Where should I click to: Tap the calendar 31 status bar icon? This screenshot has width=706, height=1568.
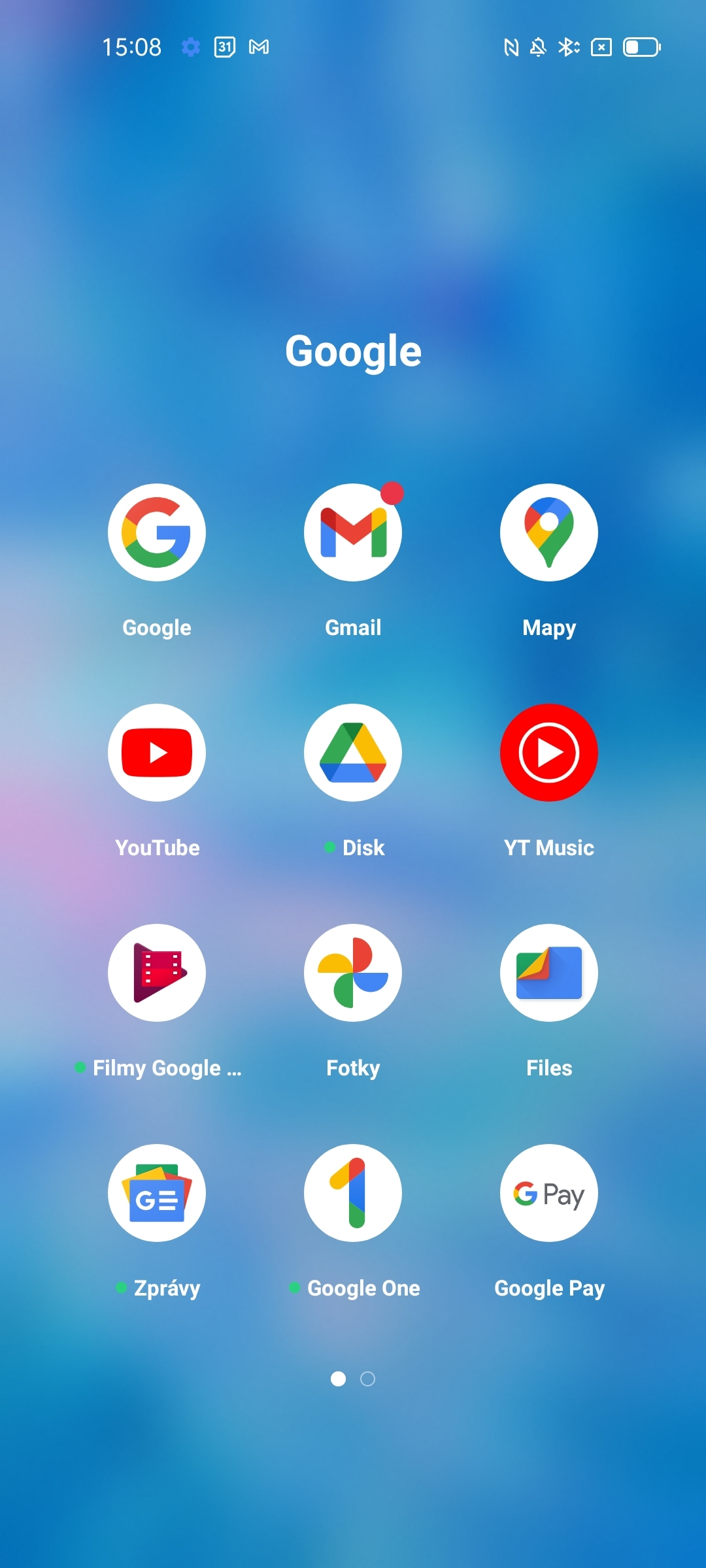point(224,47)
